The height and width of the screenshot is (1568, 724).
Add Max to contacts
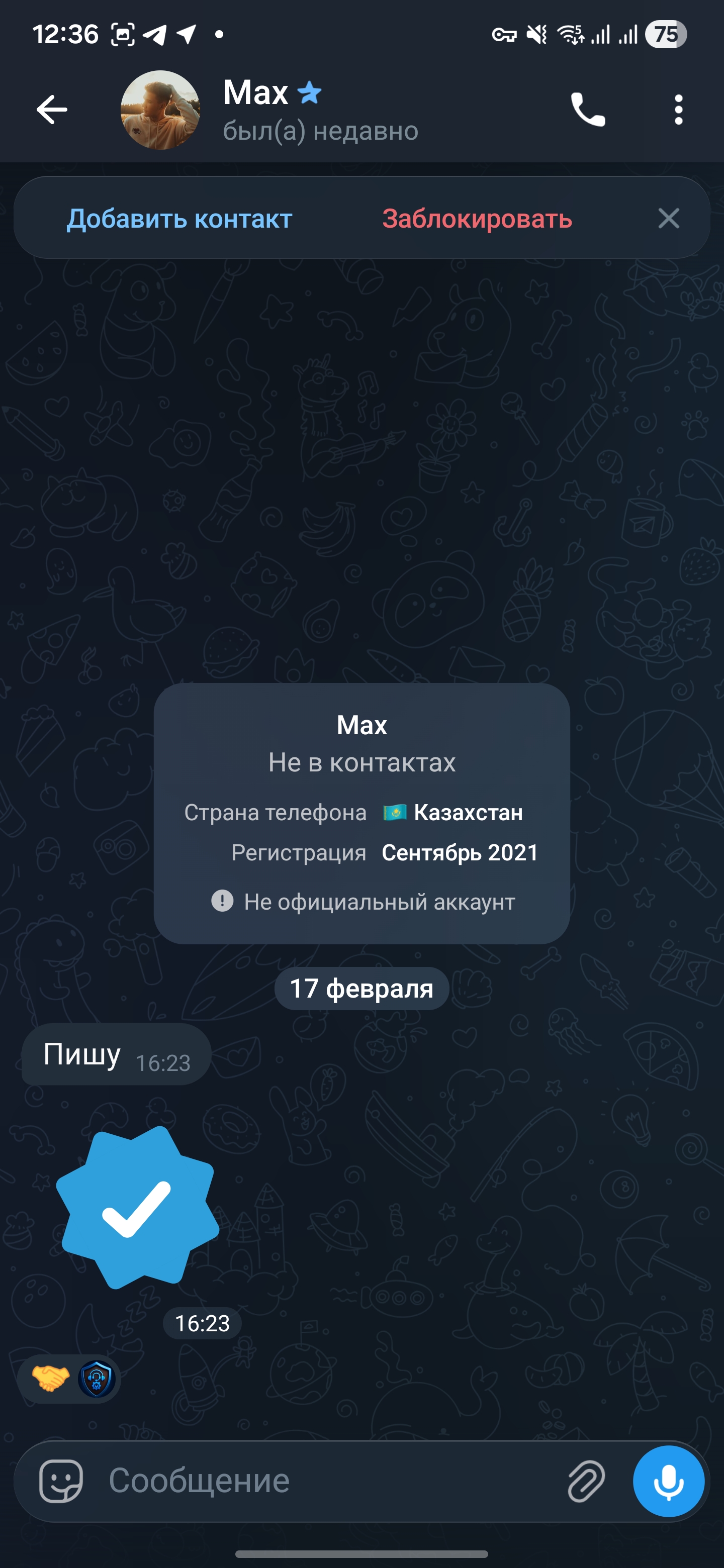point(180,219)
